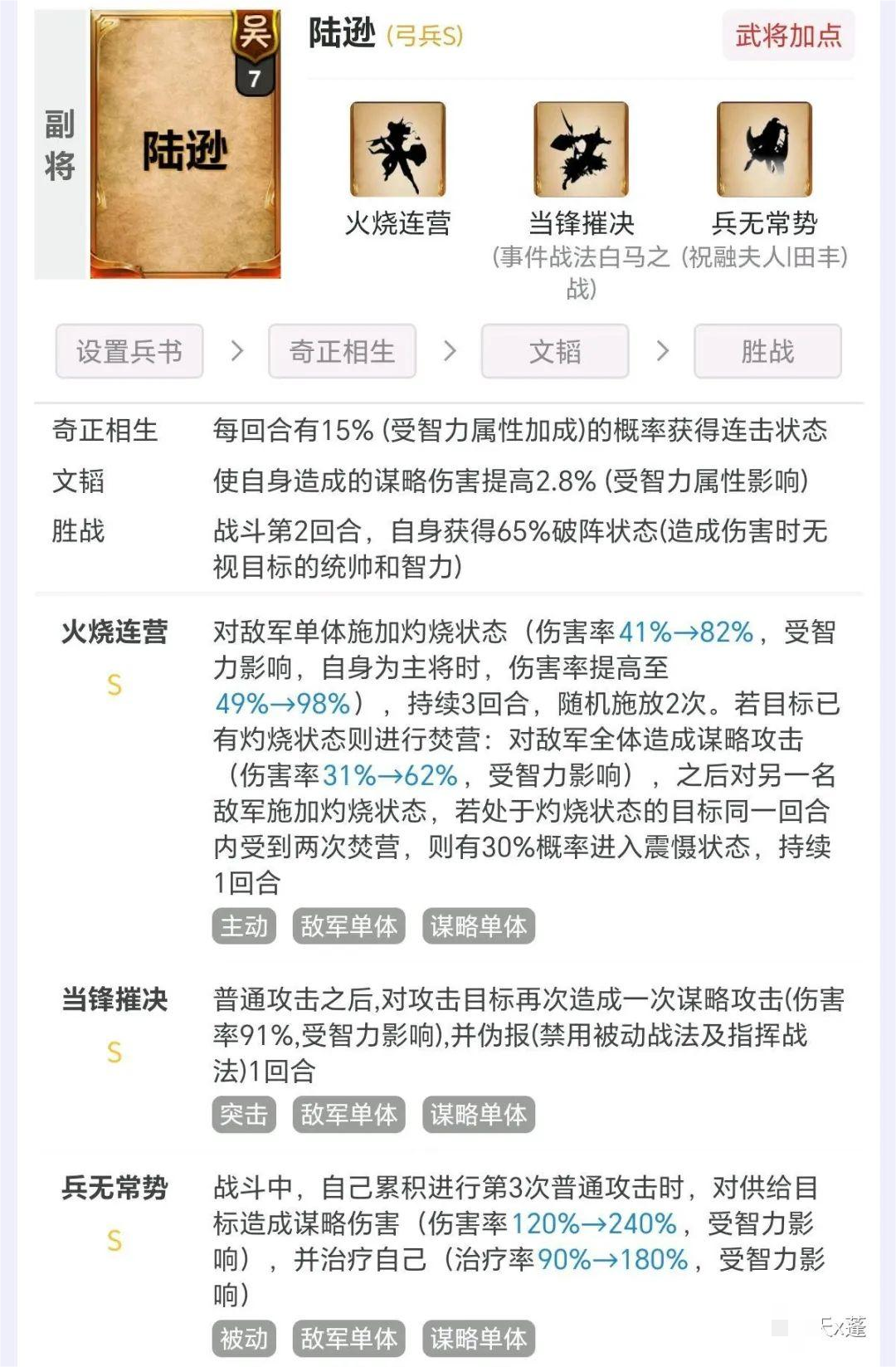Select the 胜战 book slot
The width and height of the screenshot is (896, 1367).
click(767, 351)
